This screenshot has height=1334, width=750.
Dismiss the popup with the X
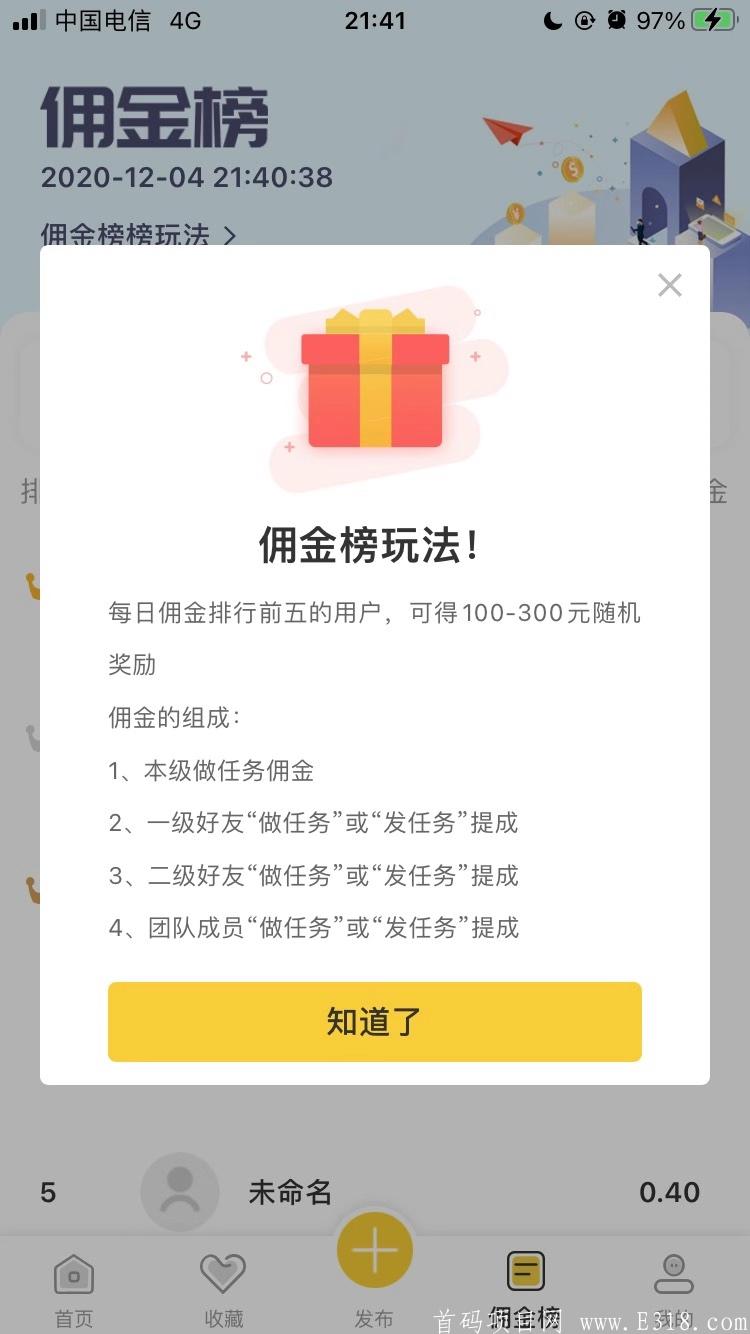click(x=669, y=285)
